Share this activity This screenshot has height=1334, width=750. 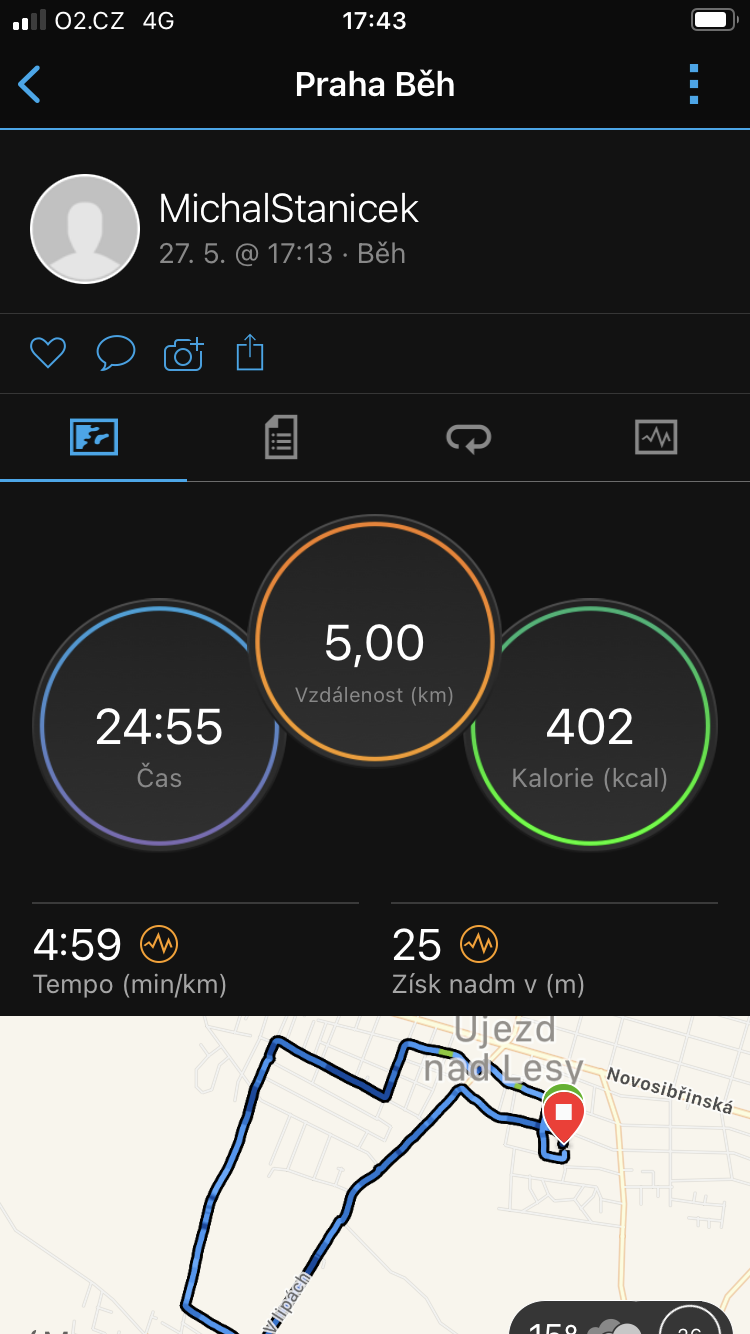250,353
